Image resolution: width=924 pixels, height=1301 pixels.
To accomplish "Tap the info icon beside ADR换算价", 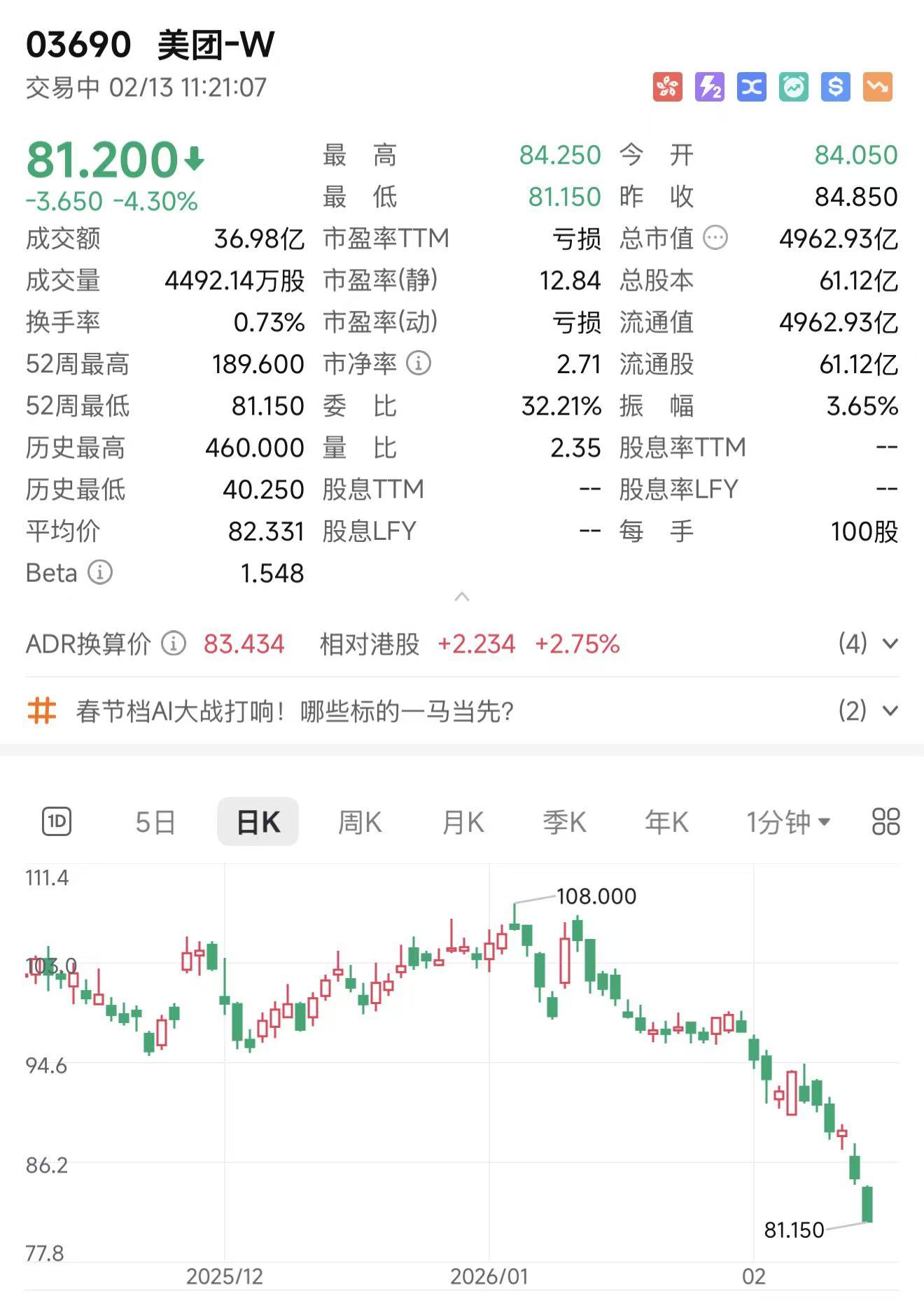I will point(174,643).
